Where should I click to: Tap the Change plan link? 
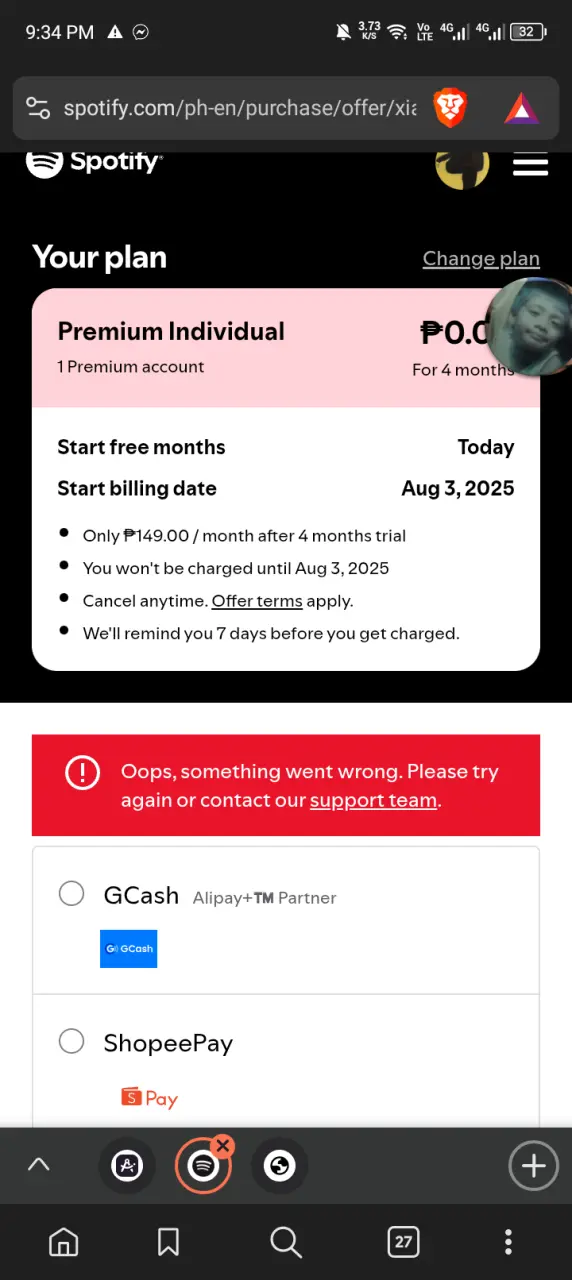pyautogui.click(x=481, y=258)
